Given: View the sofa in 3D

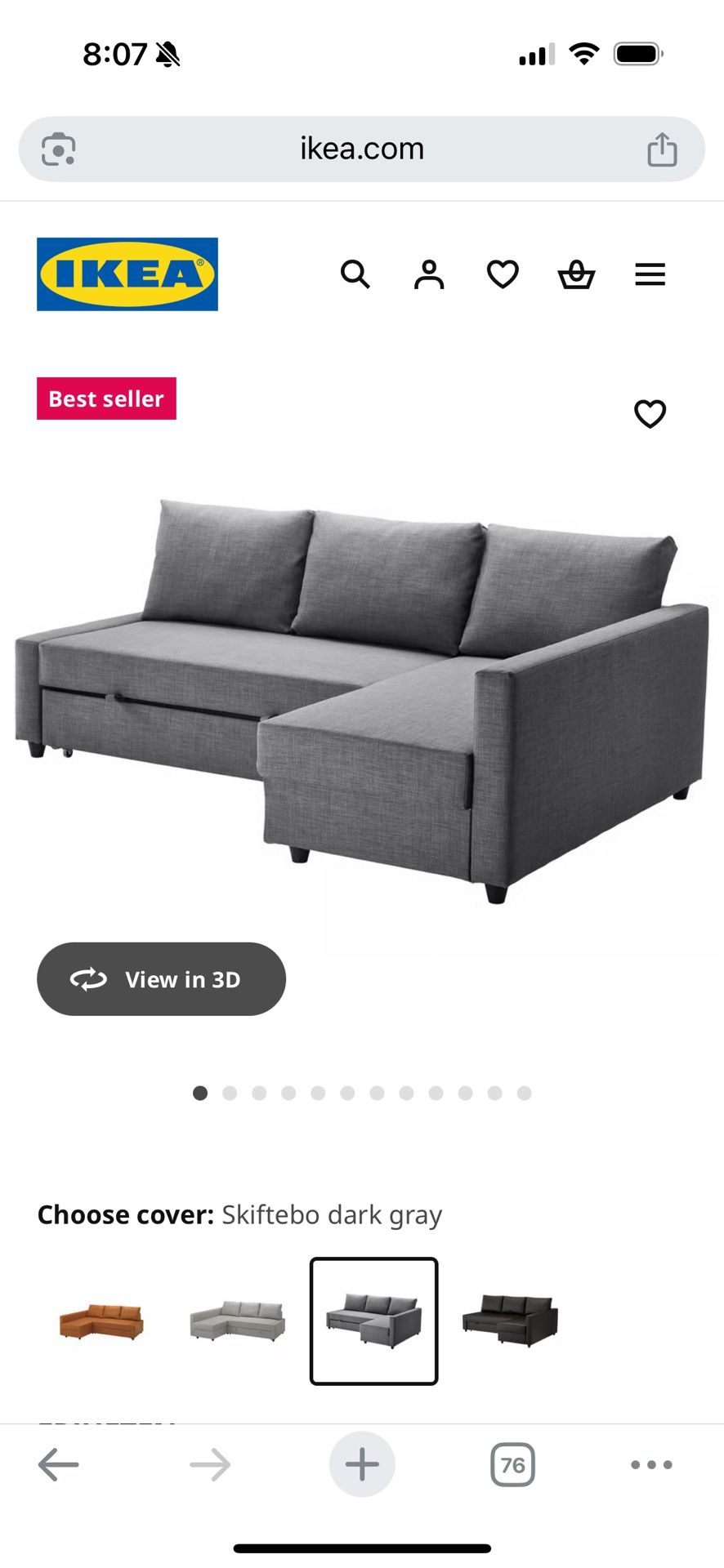Looking at the screenshot, I should click(161, 979).
